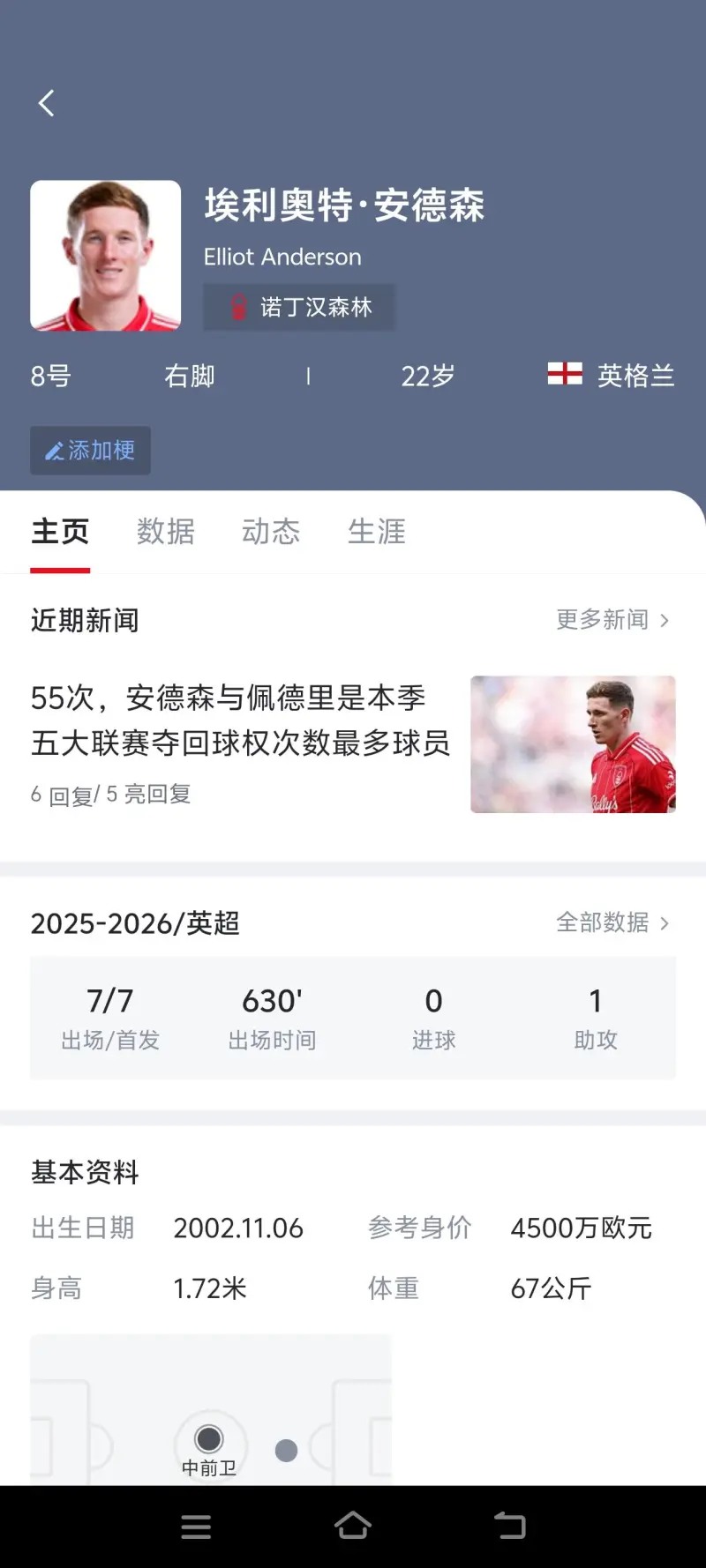This screenshot has width=706, height=1568.
Task: Open 更多新闻 for more news
Action: point(612,620)
